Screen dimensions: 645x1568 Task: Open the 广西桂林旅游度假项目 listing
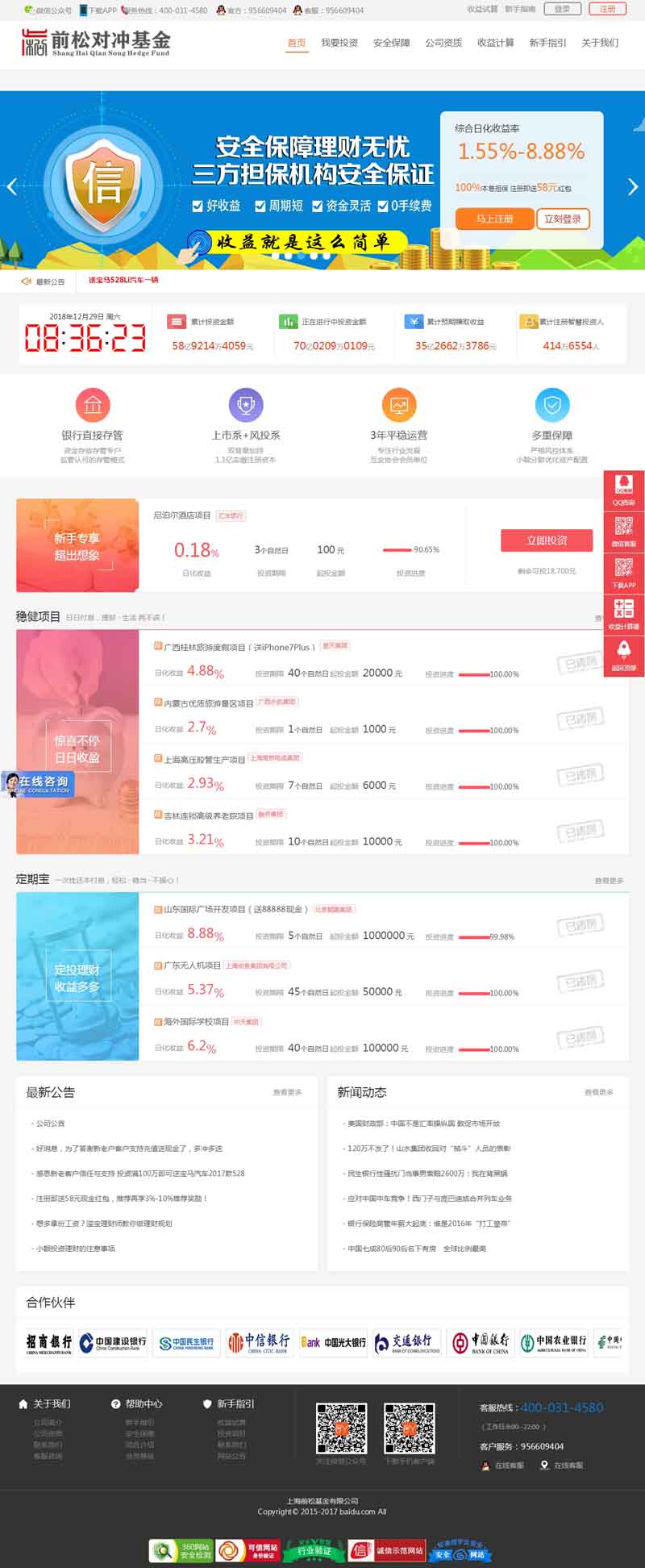click(x=235, y=647)
